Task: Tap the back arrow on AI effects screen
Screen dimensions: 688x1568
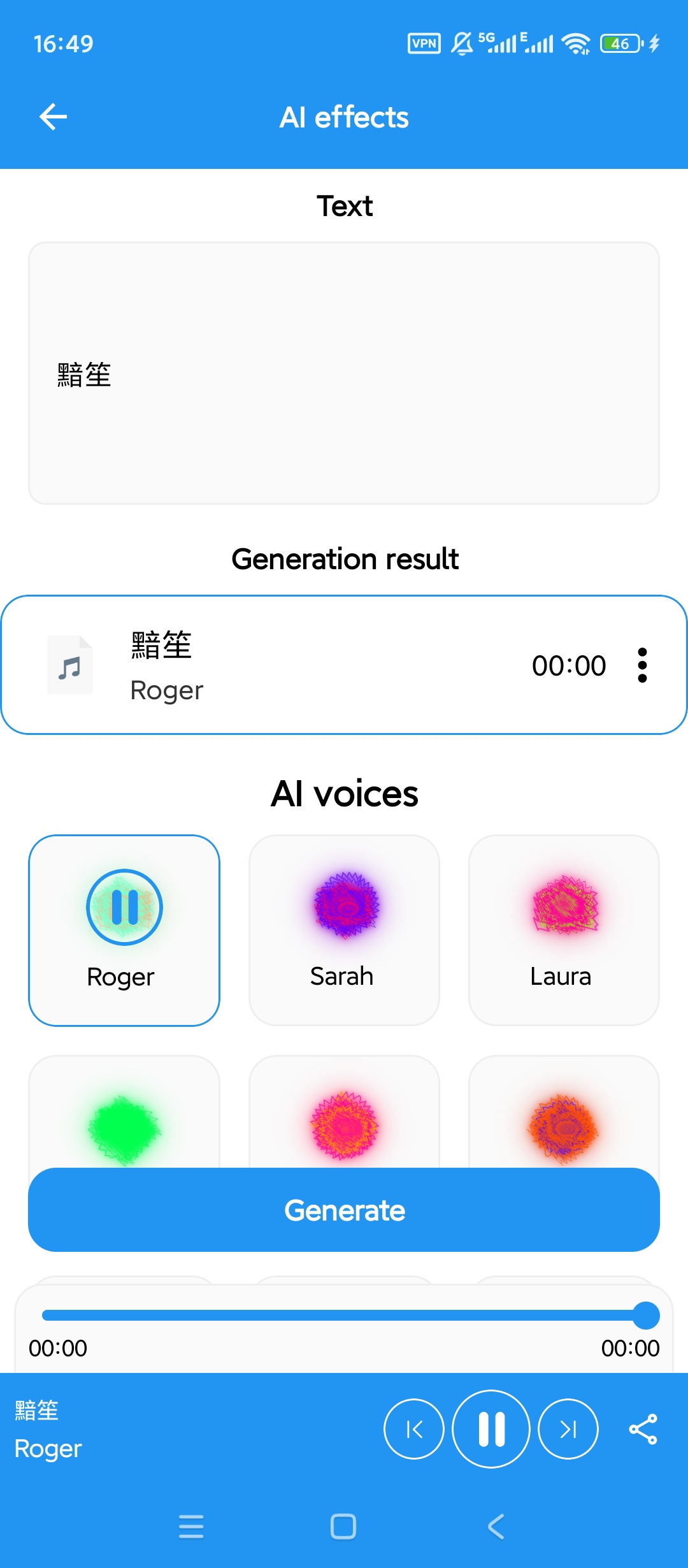Action: [54, 116]
